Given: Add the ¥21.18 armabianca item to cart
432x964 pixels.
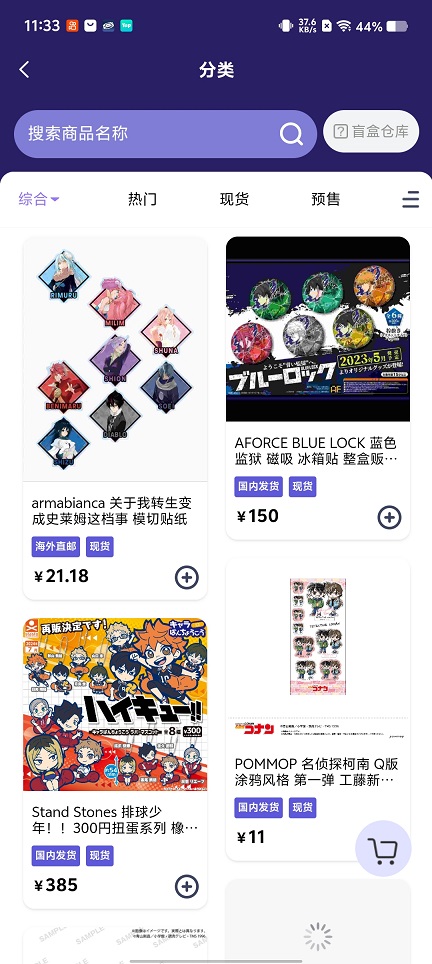Looking at the screenshot, I should tap(187, 577).
